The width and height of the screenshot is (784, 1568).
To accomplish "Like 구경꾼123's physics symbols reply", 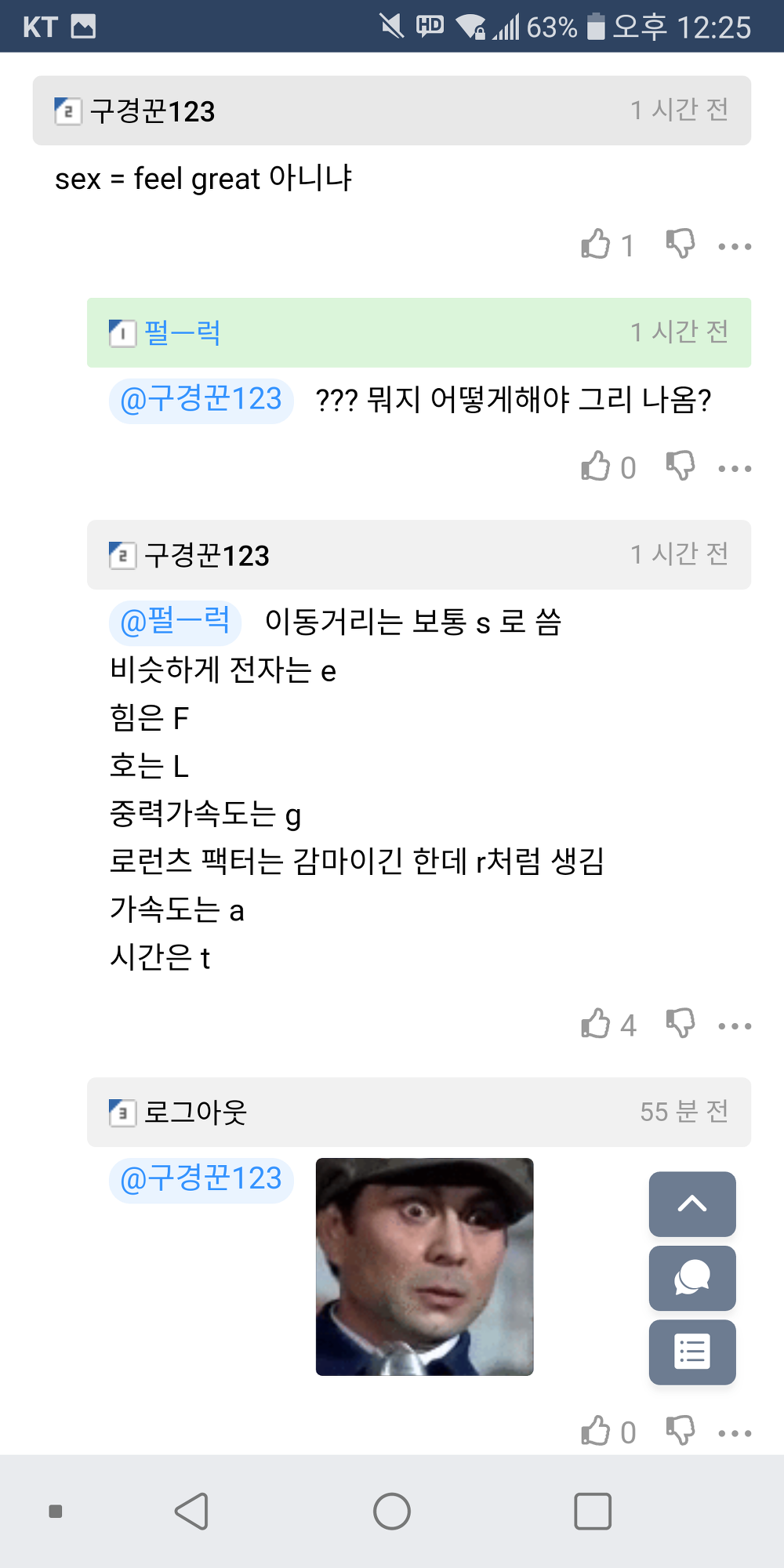I will 596,1024.
